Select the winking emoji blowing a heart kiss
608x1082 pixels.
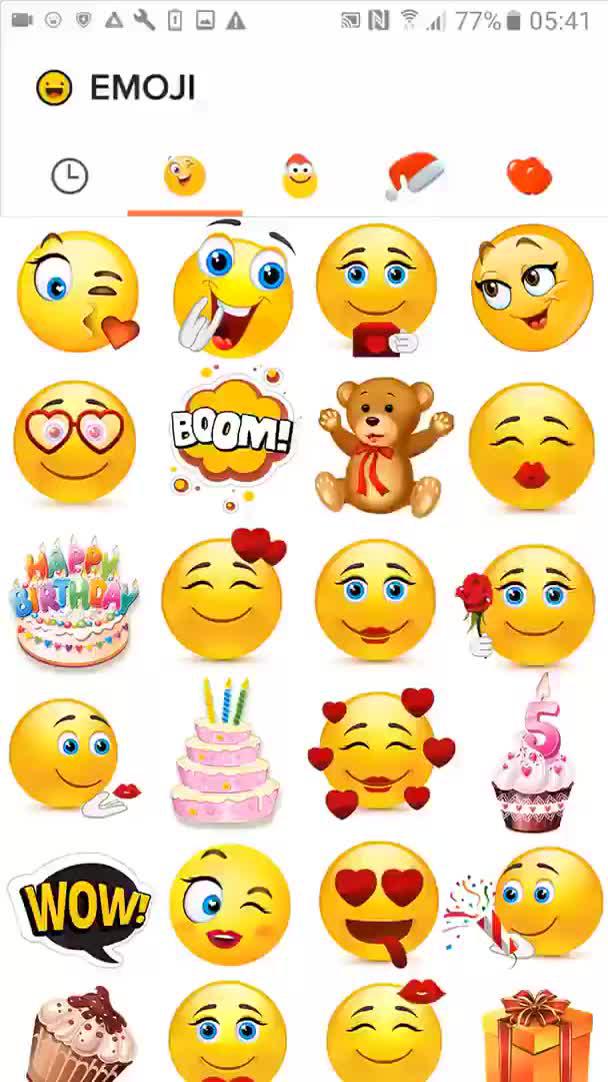(77, 291)
